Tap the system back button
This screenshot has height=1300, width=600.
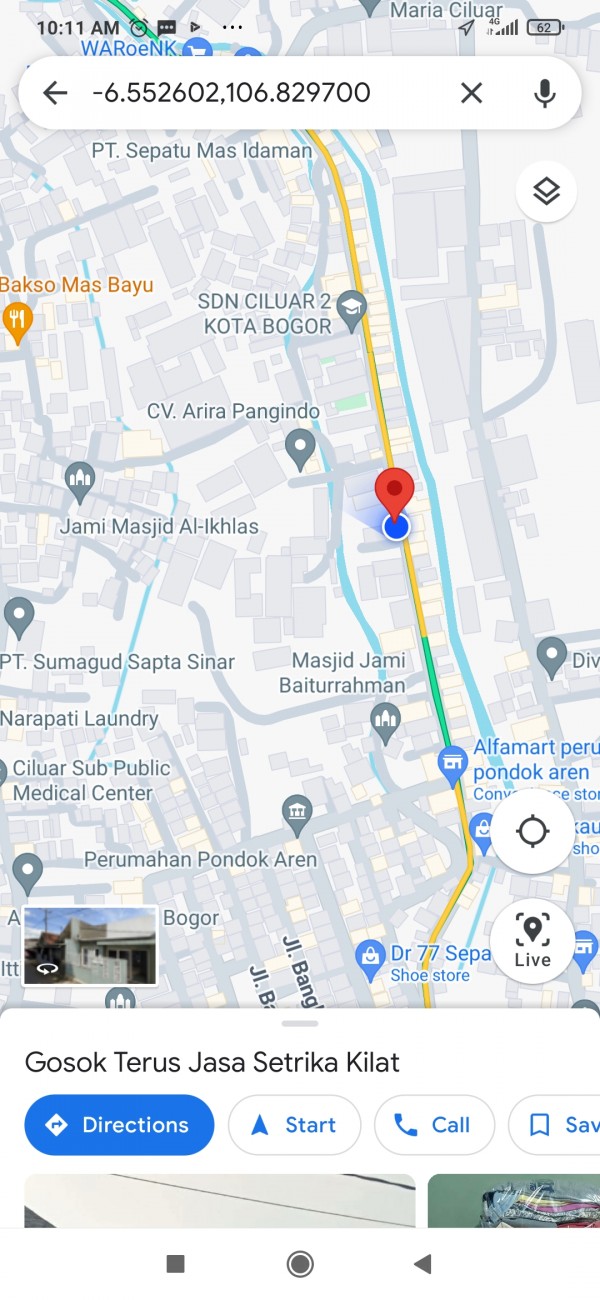pos(422,1264)
